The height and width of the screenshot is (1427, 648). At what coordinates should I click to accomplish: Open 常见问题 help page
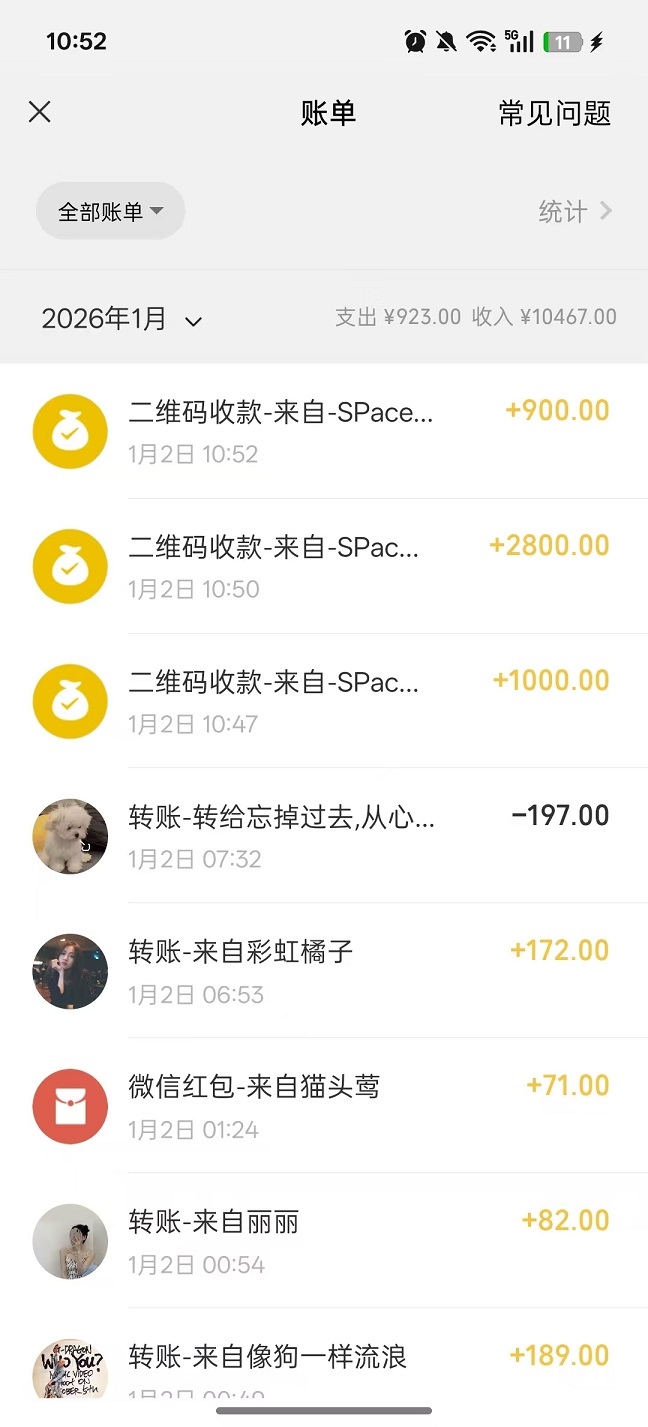pos(554,113)
